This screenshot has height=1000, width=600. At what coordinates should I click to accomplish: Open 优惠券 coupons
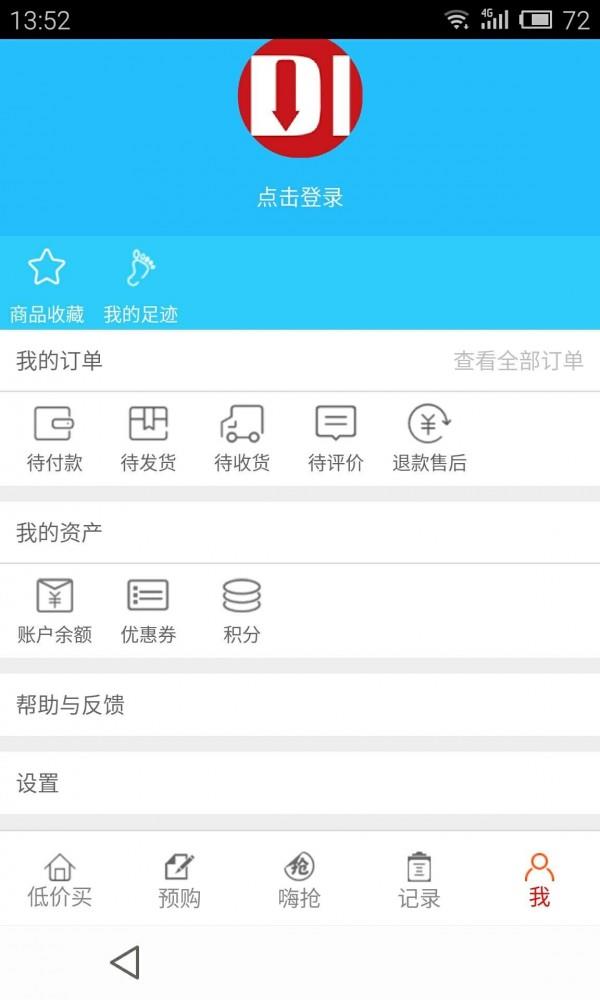(148, 611)
